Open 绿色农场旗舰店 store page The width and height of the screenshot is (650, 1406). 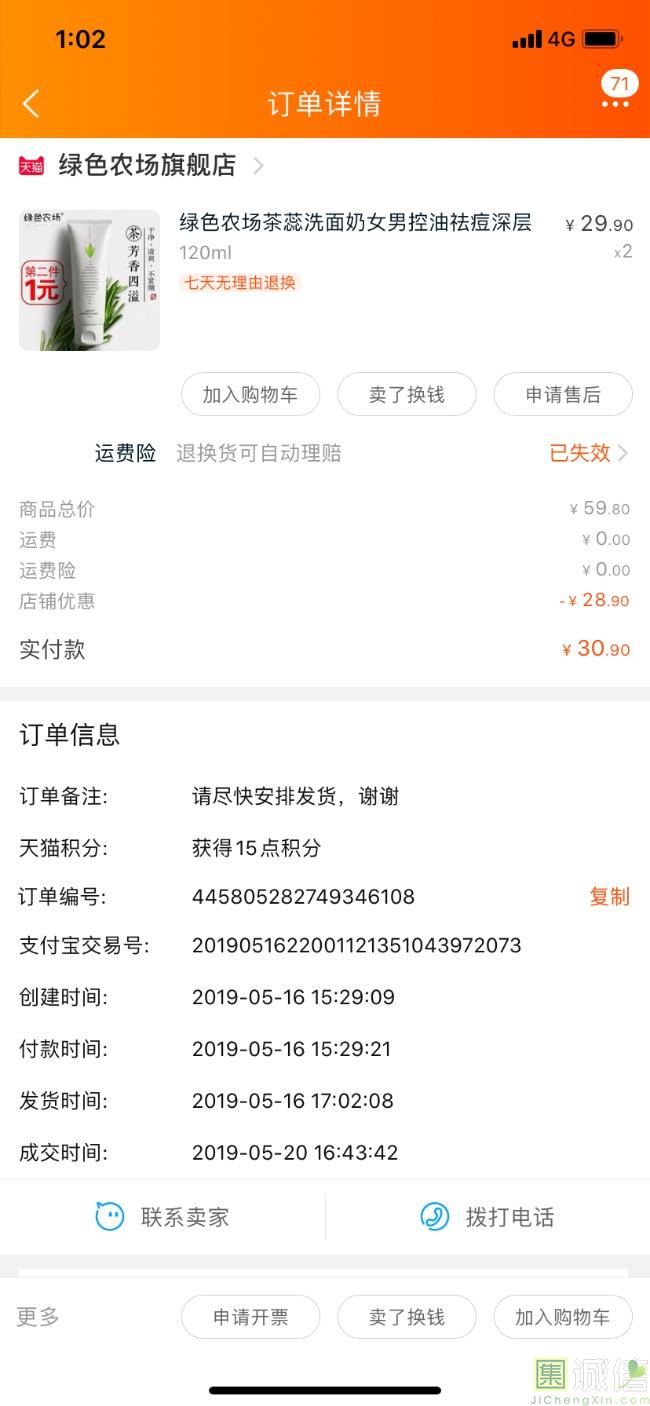(147, 165)
